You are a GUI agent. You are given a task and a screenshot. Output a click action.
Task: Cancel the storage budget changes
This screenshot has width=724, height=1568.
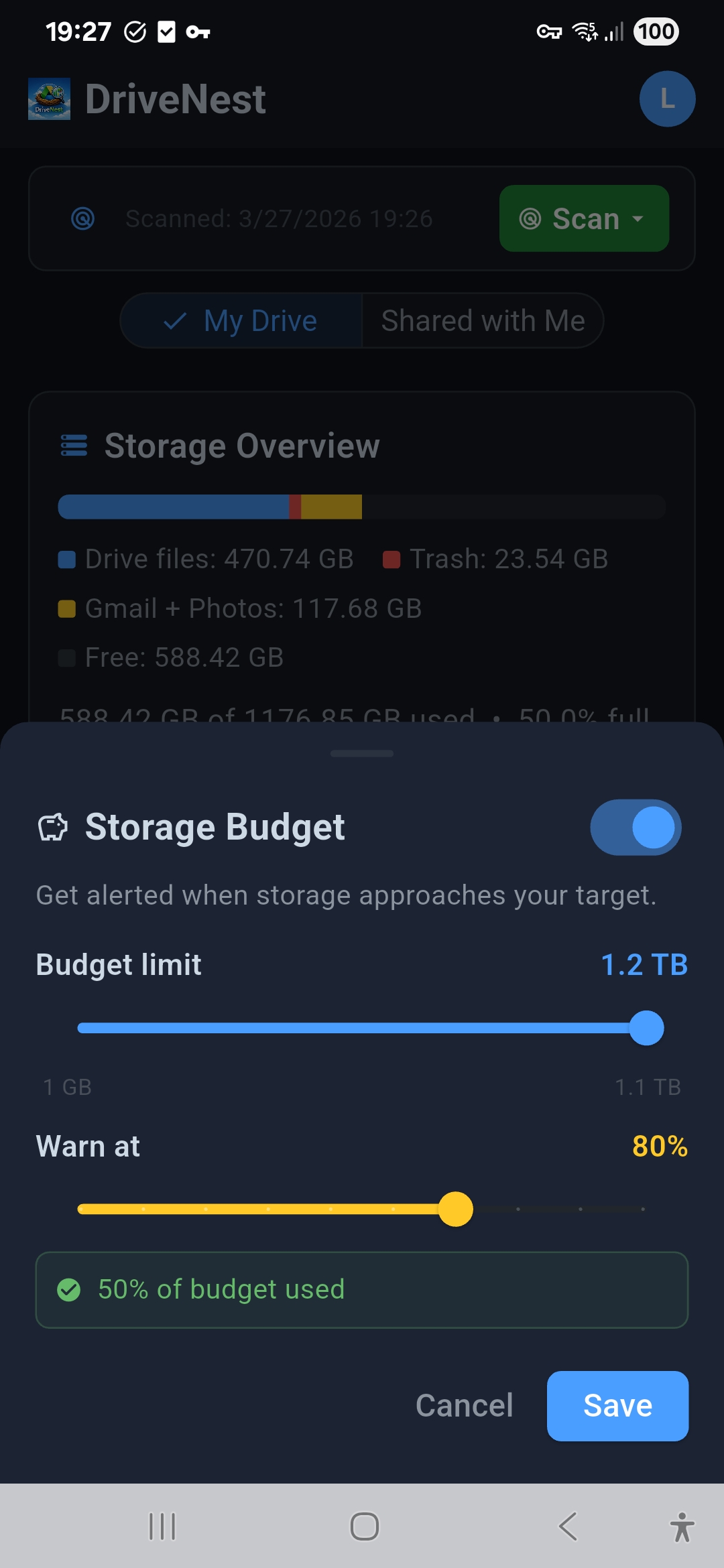(x=464, y=1406)
